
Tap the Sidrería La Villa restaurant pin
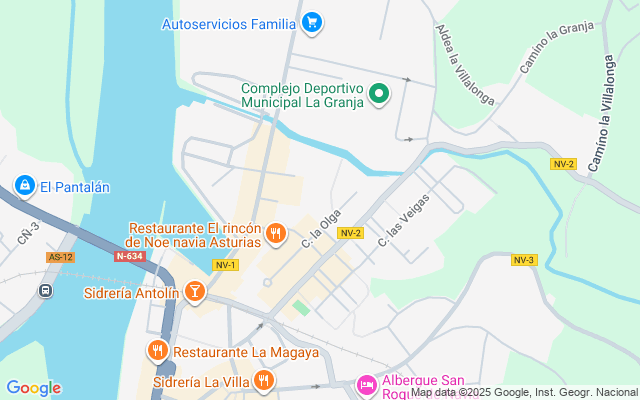point(264,380)
